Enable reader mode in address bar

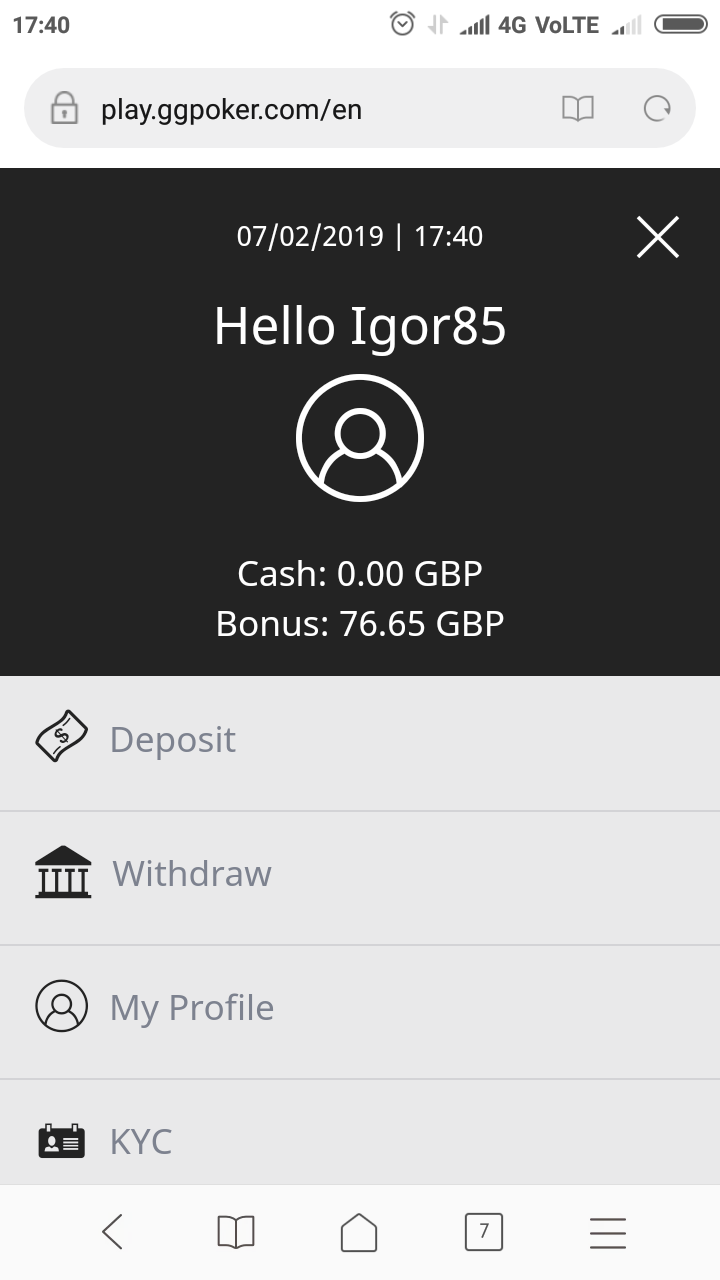578,109
